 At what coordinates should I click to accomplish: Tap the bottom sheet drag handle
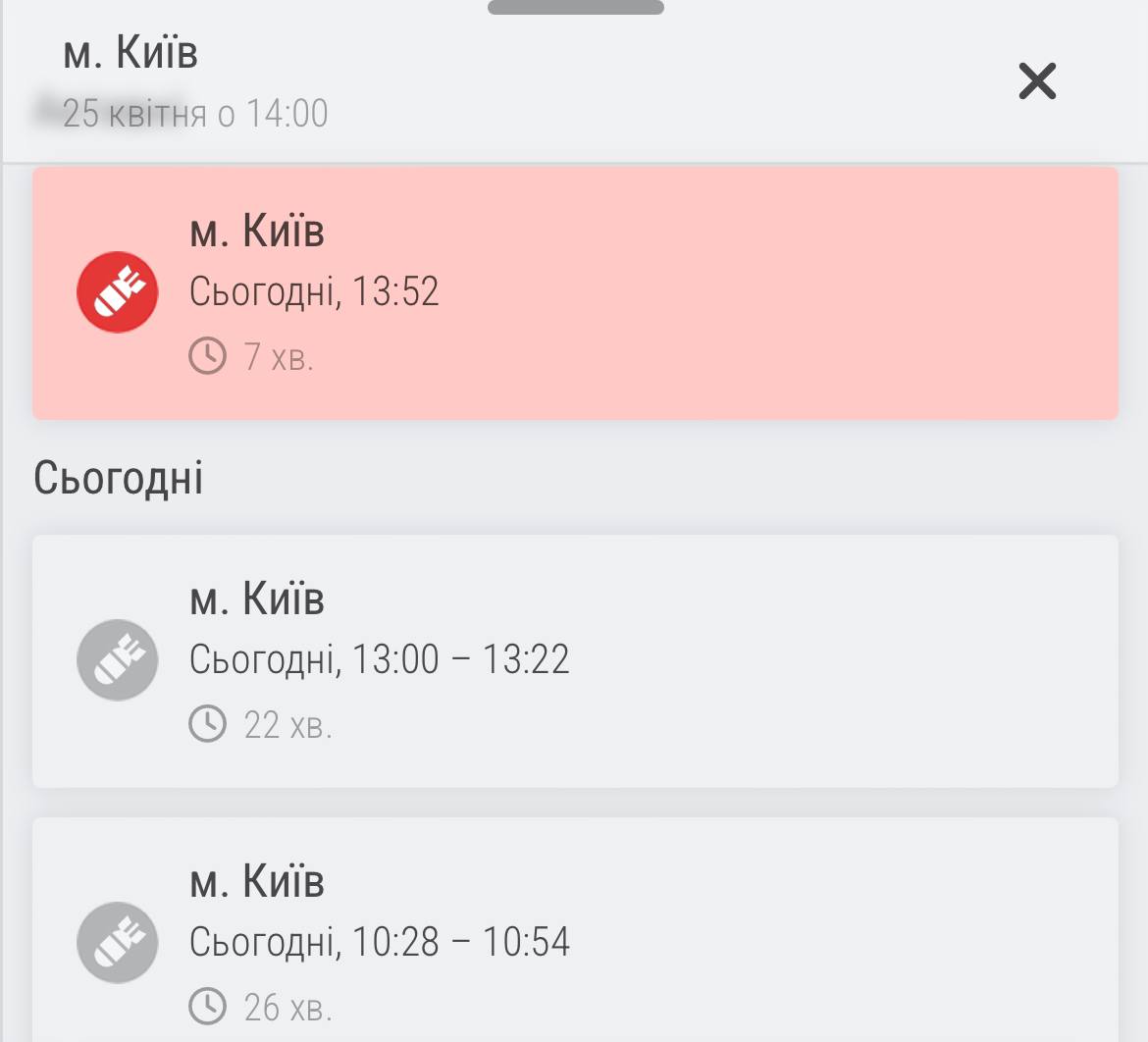pos(575,8)
